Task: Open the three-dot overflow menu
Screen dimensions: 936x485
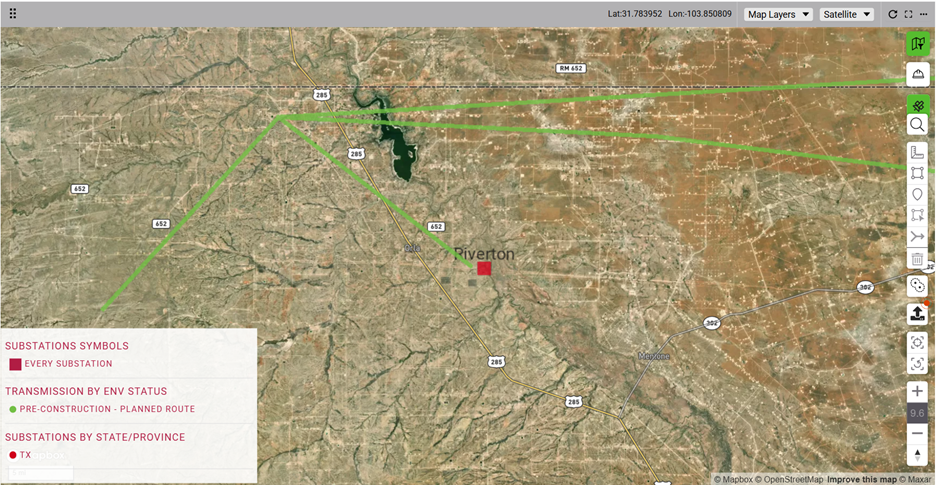Action: coord(923,14)
